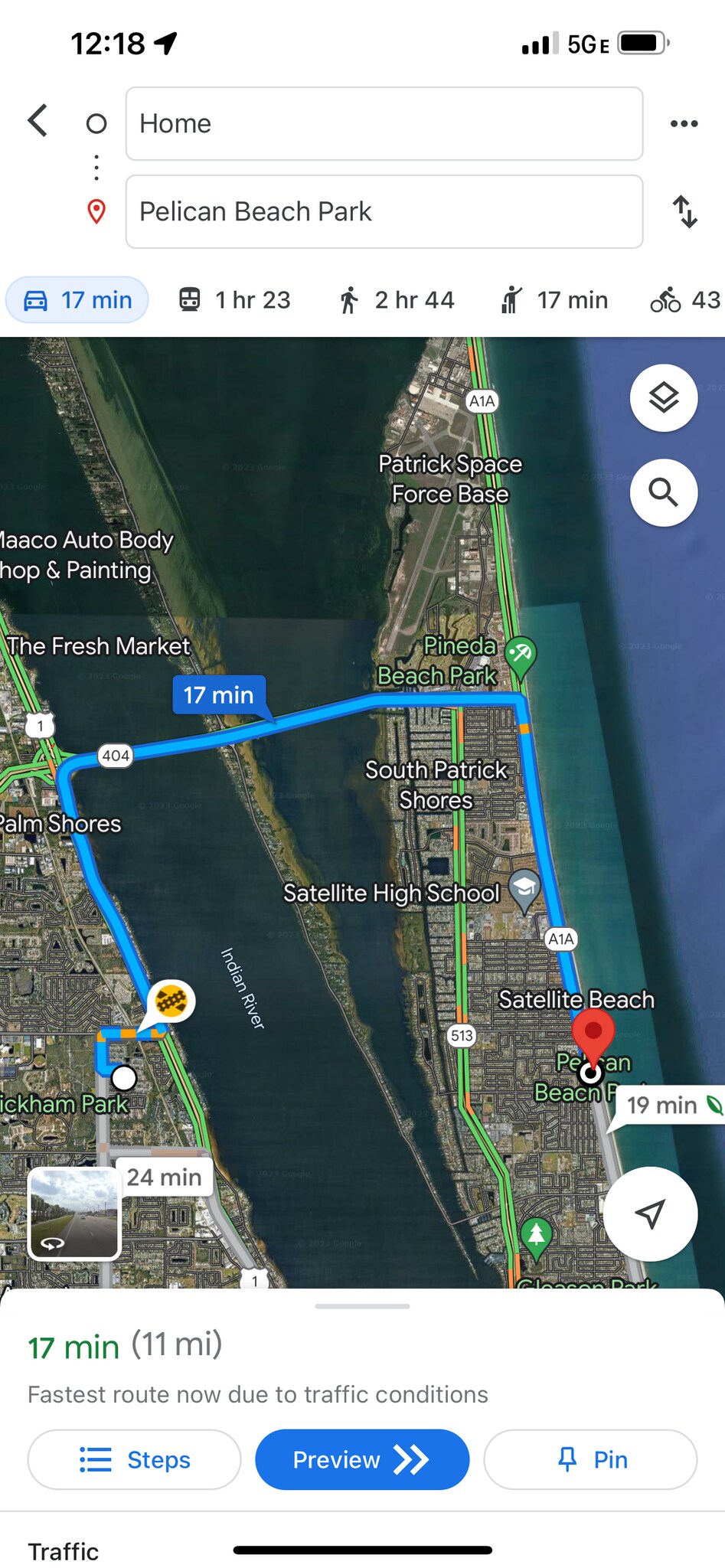Viewport: 725px width, 1568px height.
Task: Start route Preview
Action: pyautogui.click(x=361, y=1459)
